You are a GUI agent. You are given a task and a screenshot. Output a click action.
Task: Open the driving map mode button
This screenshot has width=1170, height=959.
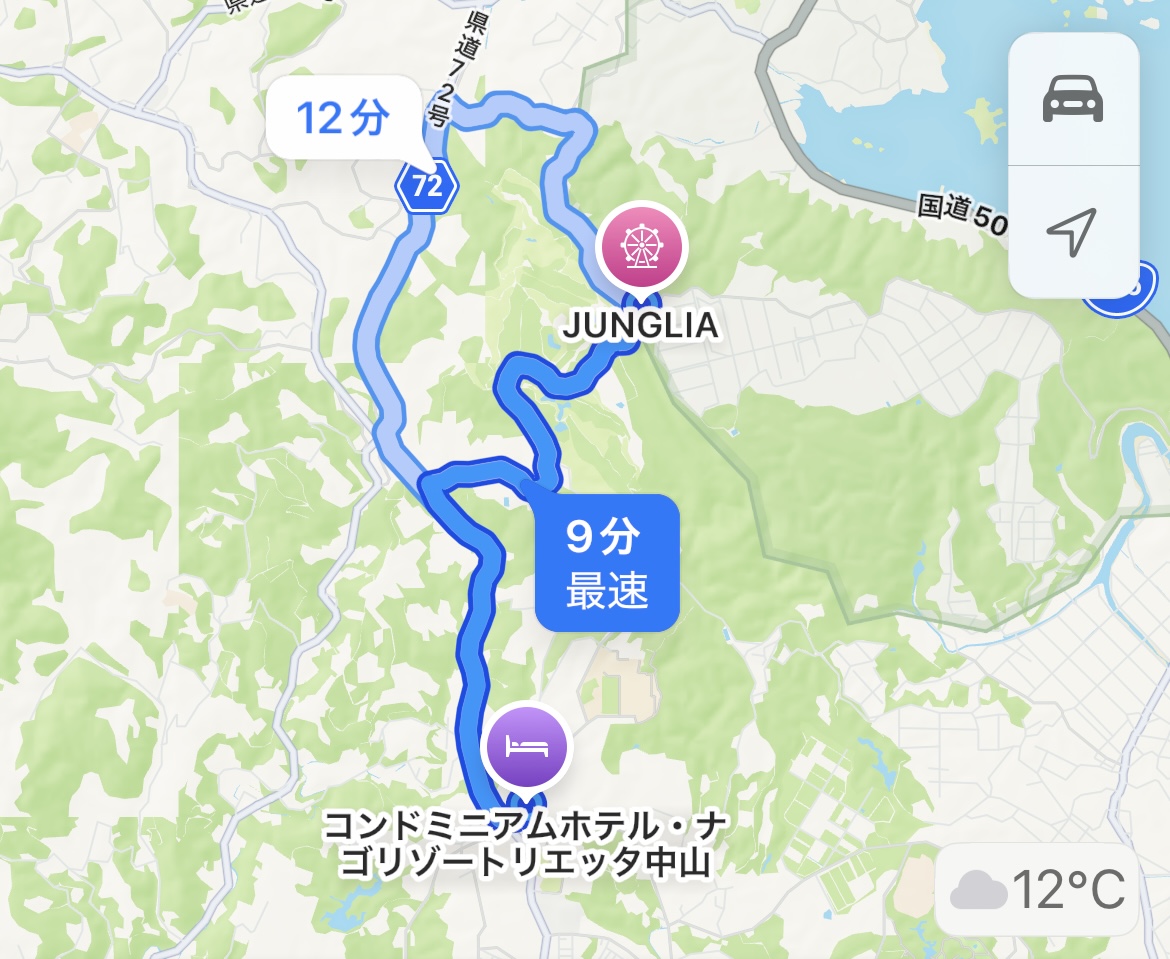click(x=1073, y=99)
